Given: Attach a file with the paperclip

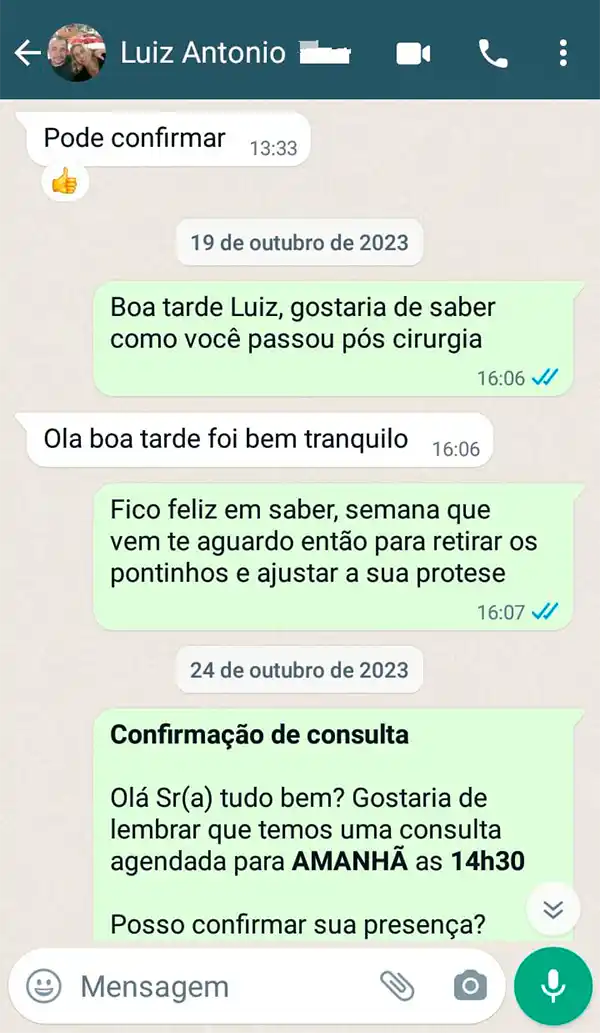Looking at the screenshot, I should 397,987.
